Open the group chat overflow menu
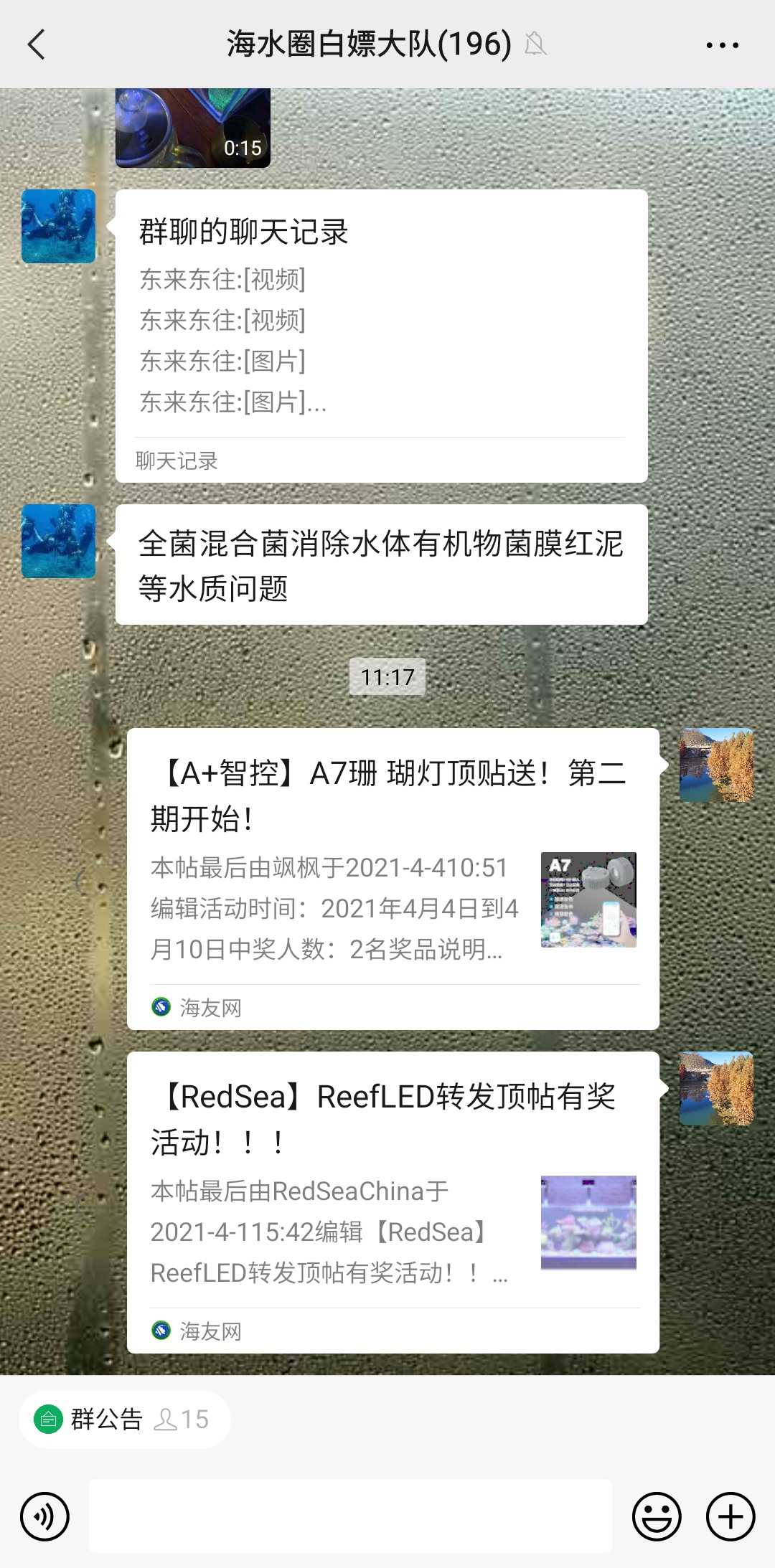 pos(722,44)
